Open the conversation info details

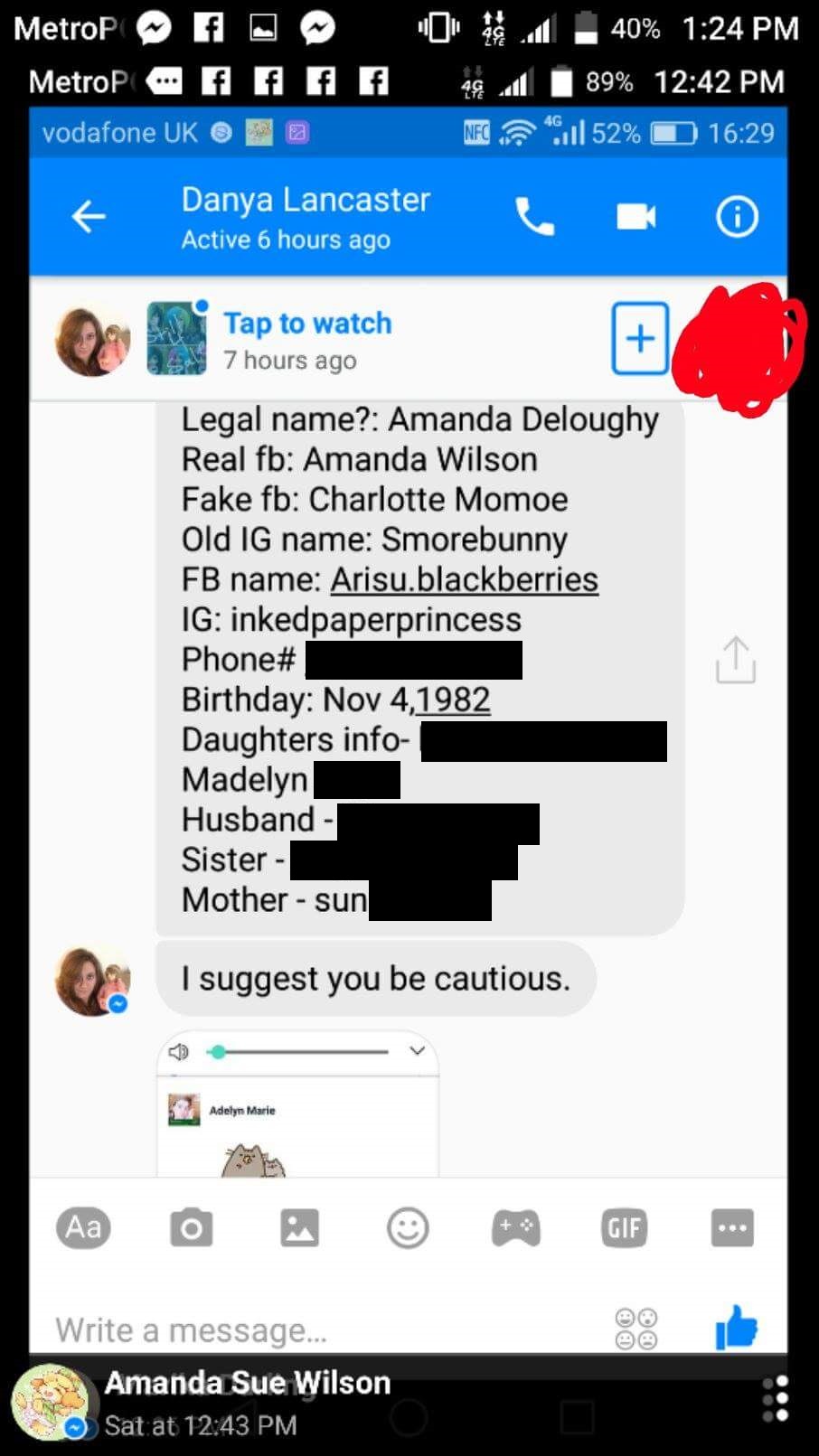click(x=737, y=217)
